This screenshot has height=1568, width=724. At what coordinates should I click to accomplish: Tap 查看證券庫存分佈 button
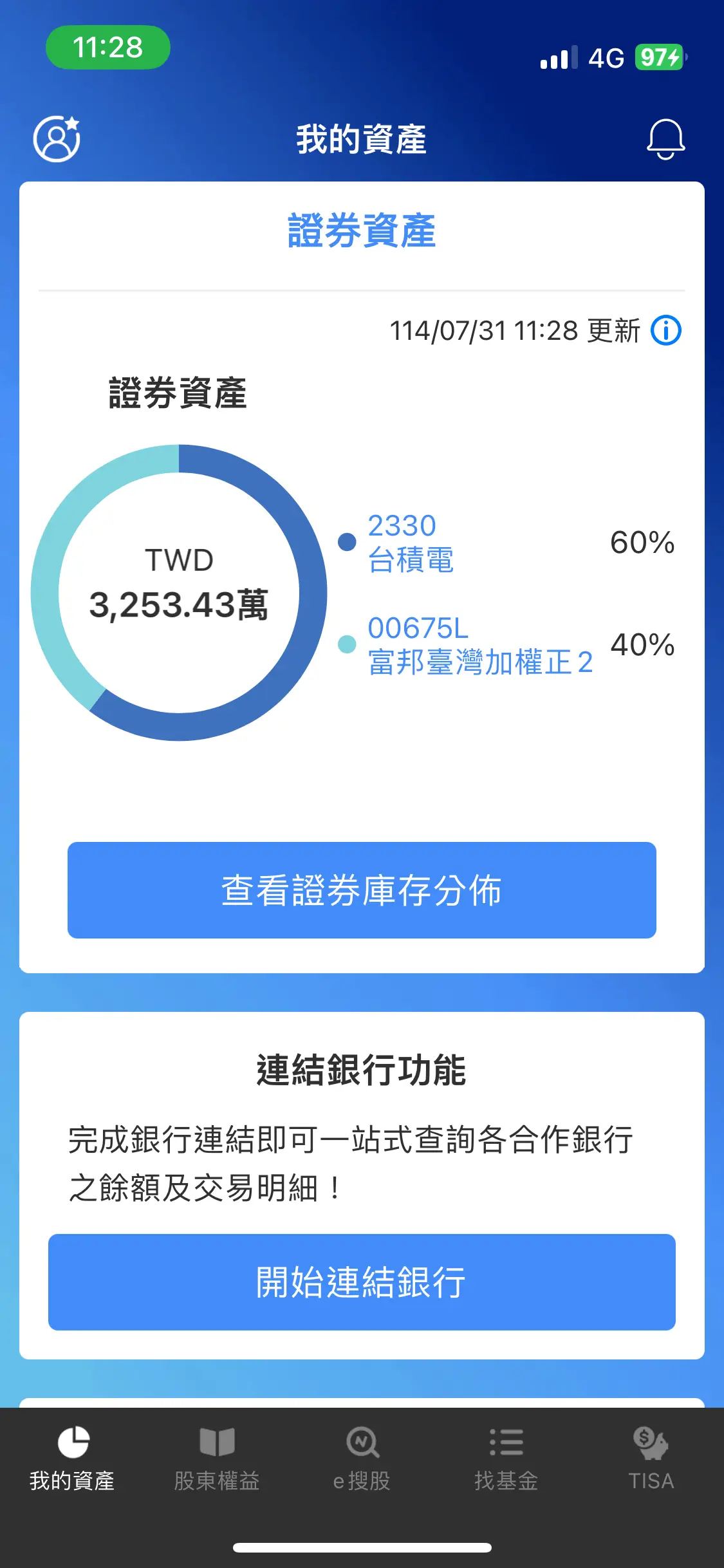[x=362, y=890]
